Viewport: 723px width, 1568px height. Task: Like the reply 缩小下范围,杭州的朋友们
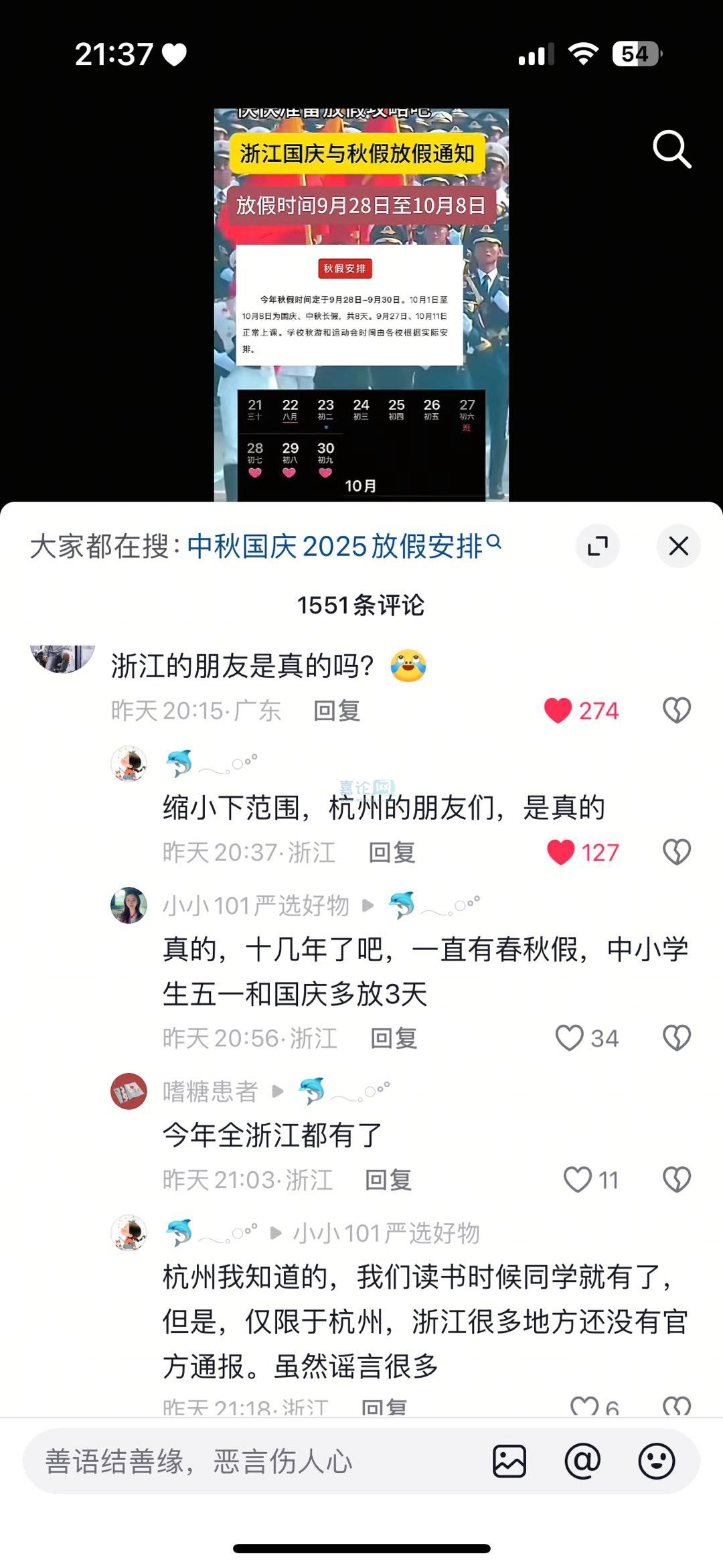pyautogui.click(x=561, y=852)
